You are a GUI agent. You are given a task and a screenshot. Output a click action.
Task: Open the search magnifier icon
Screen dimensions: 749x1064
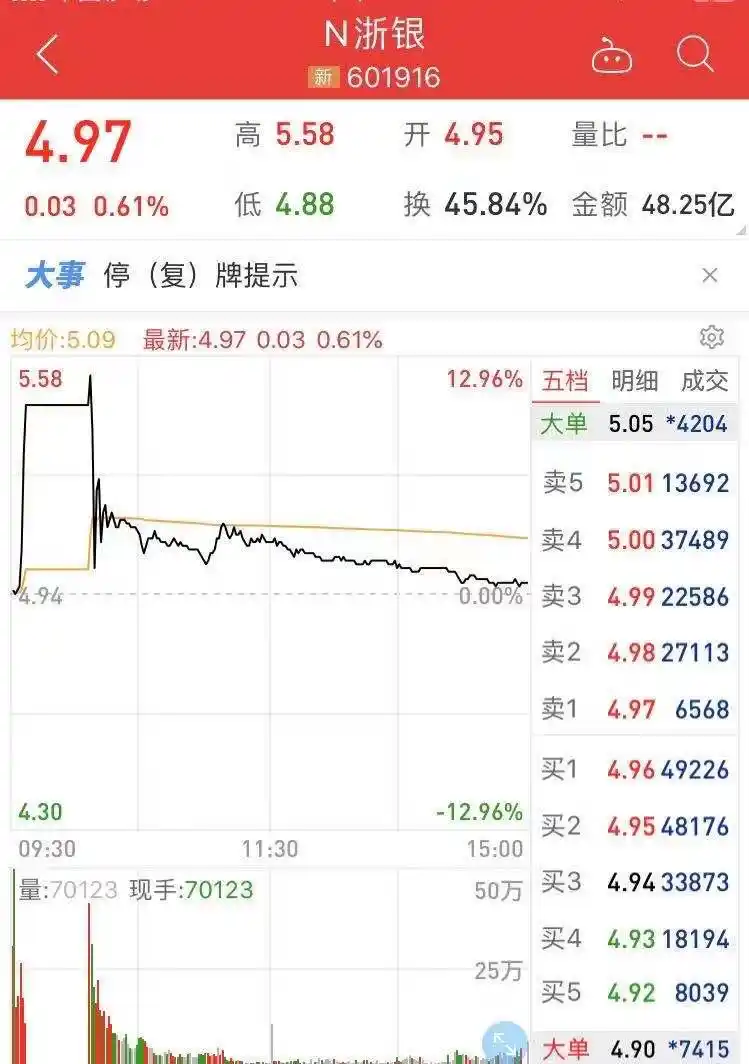coord(694,55)
